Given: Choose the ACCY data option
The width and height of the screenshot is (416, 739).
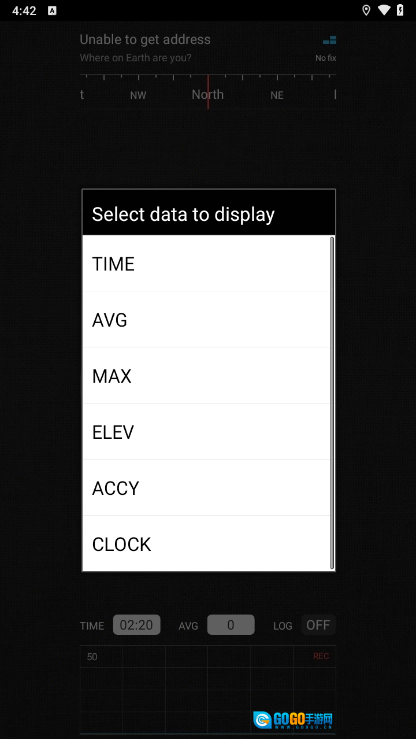Looking at the screenshot, I should click(206, 488).
